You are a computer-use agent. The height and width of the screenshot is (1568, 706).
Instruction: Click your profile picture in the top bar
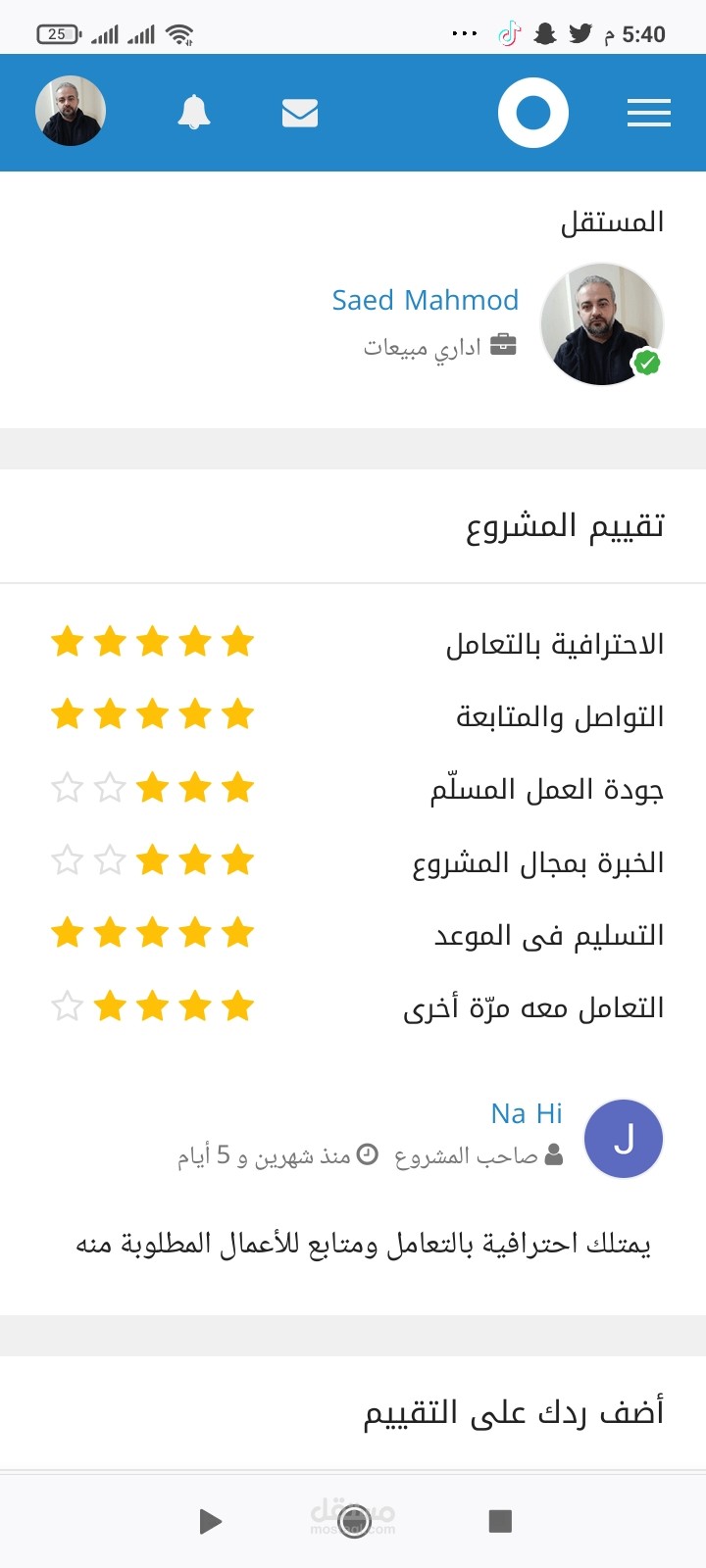(x=71, y=111)
